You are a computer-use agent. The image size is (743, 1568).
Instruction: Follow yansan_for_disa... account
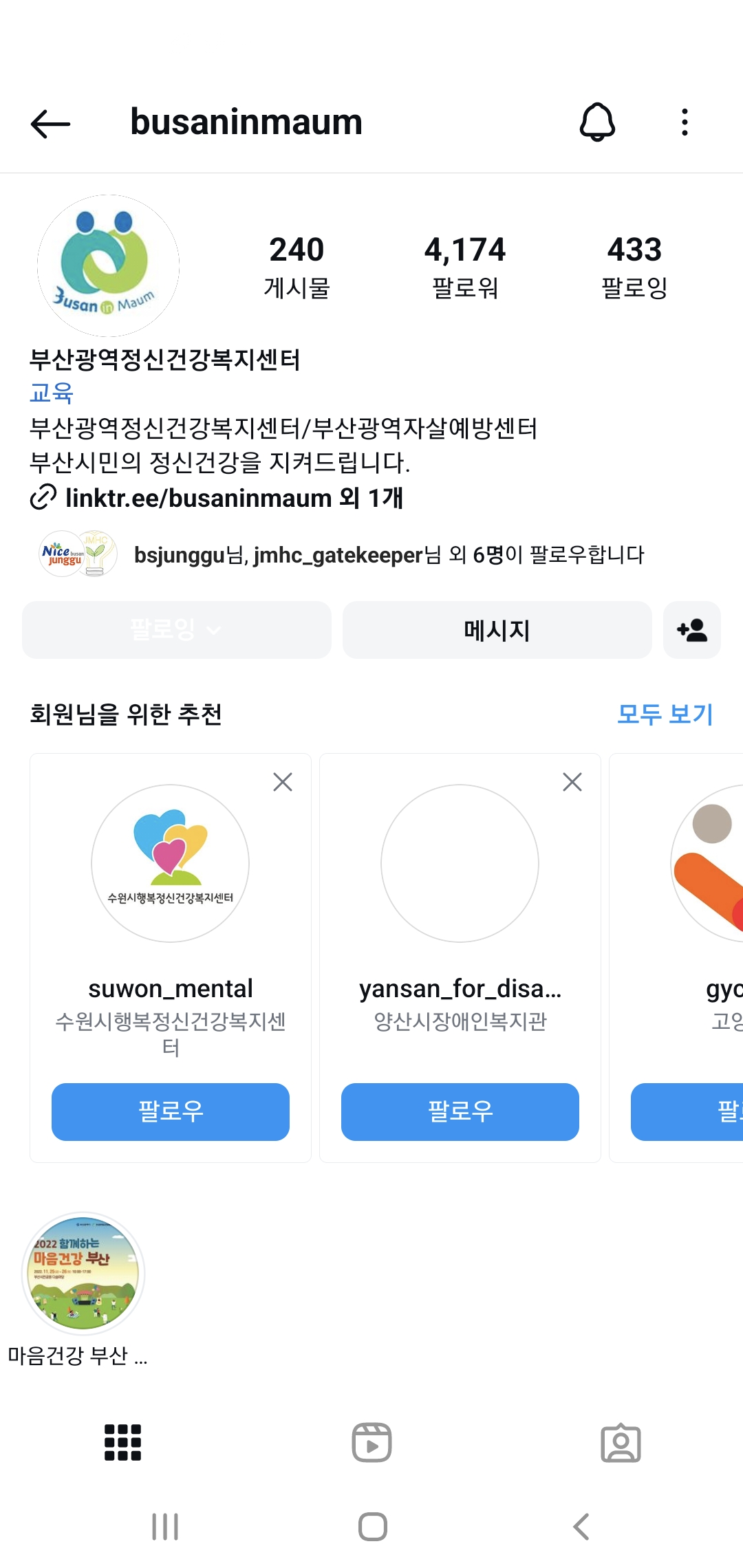[460, 1111]
